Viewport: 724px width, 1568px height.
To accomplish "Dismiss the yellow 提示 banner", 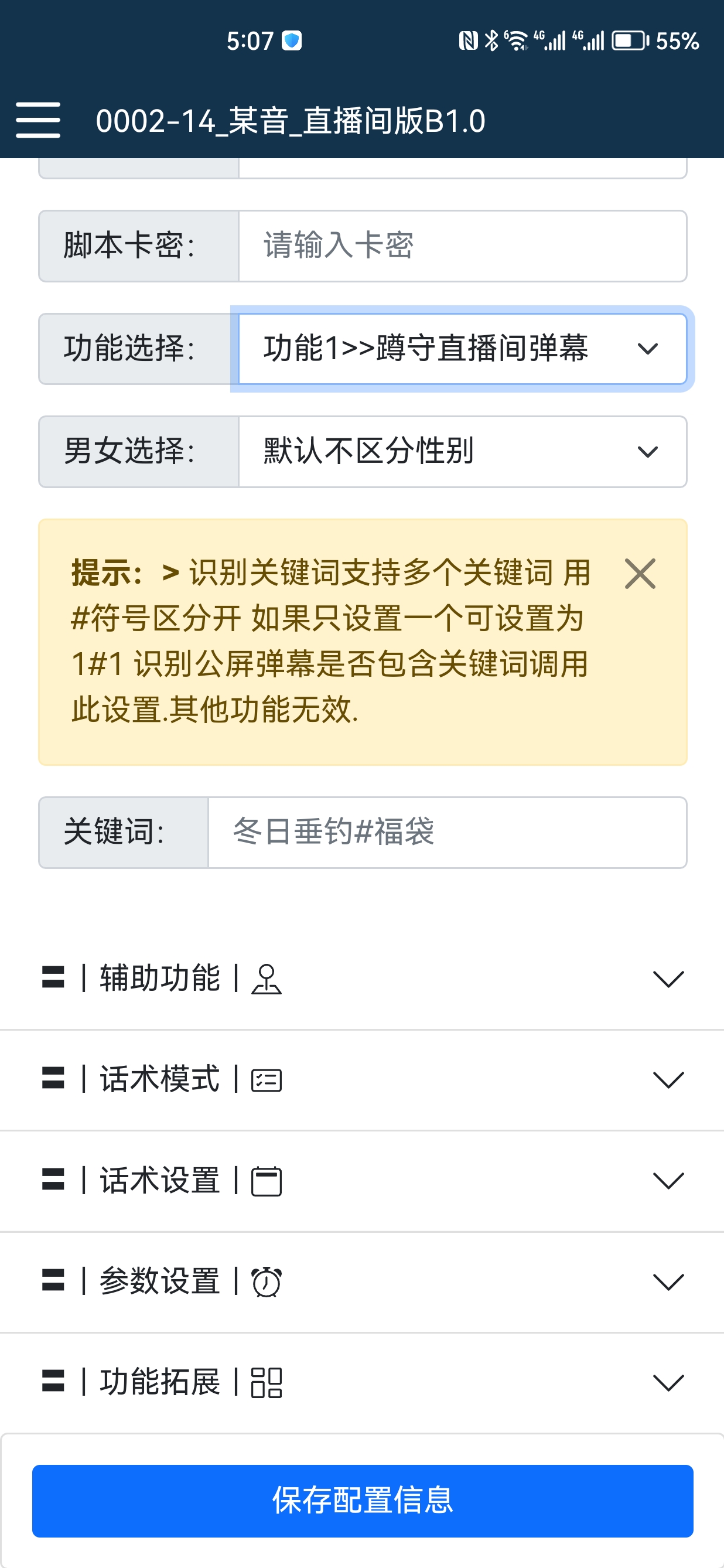I will click(x=640, y=574).
